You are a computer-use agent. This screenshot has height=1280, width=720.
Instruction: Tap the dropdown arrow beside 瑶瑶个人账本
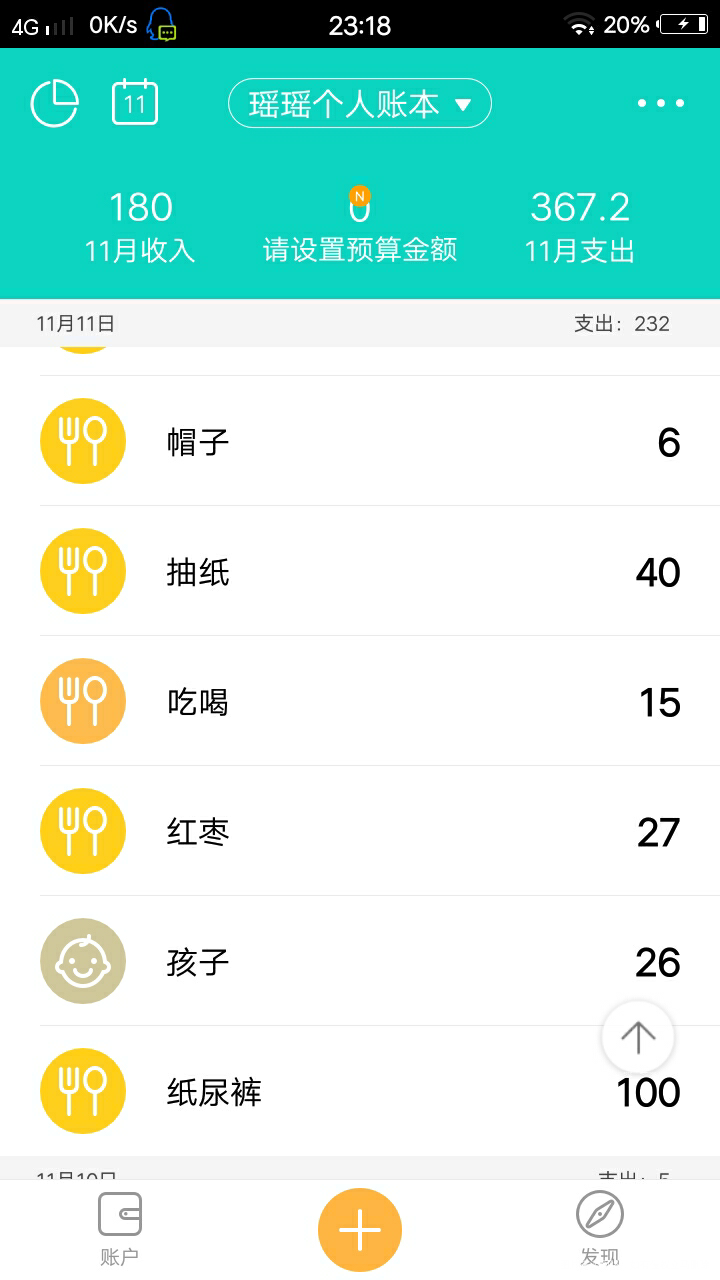(x=462, y=103)
